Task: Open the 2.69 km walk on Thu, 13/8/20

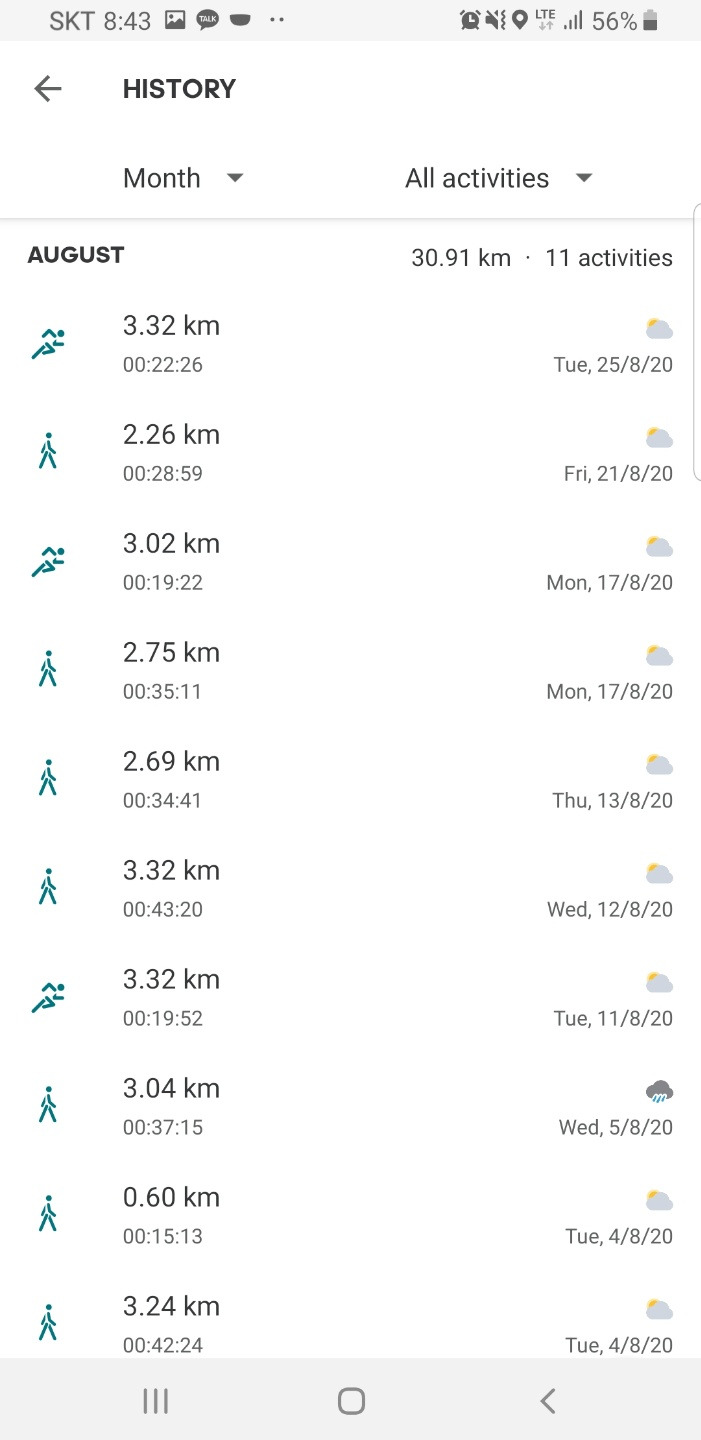Action: click(350, 780)
